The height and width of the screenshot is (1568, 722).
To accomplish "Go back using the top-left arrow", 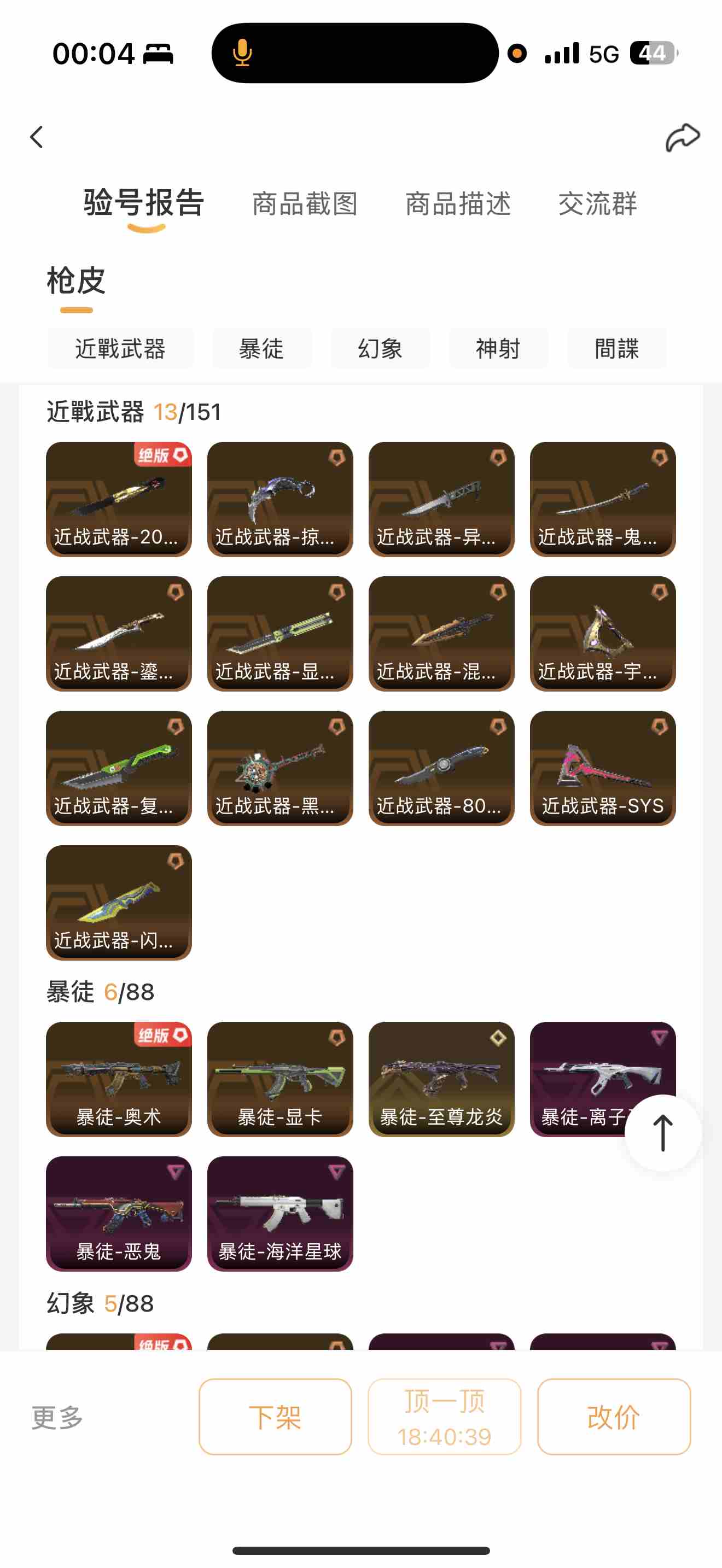I will coord(37,137).
